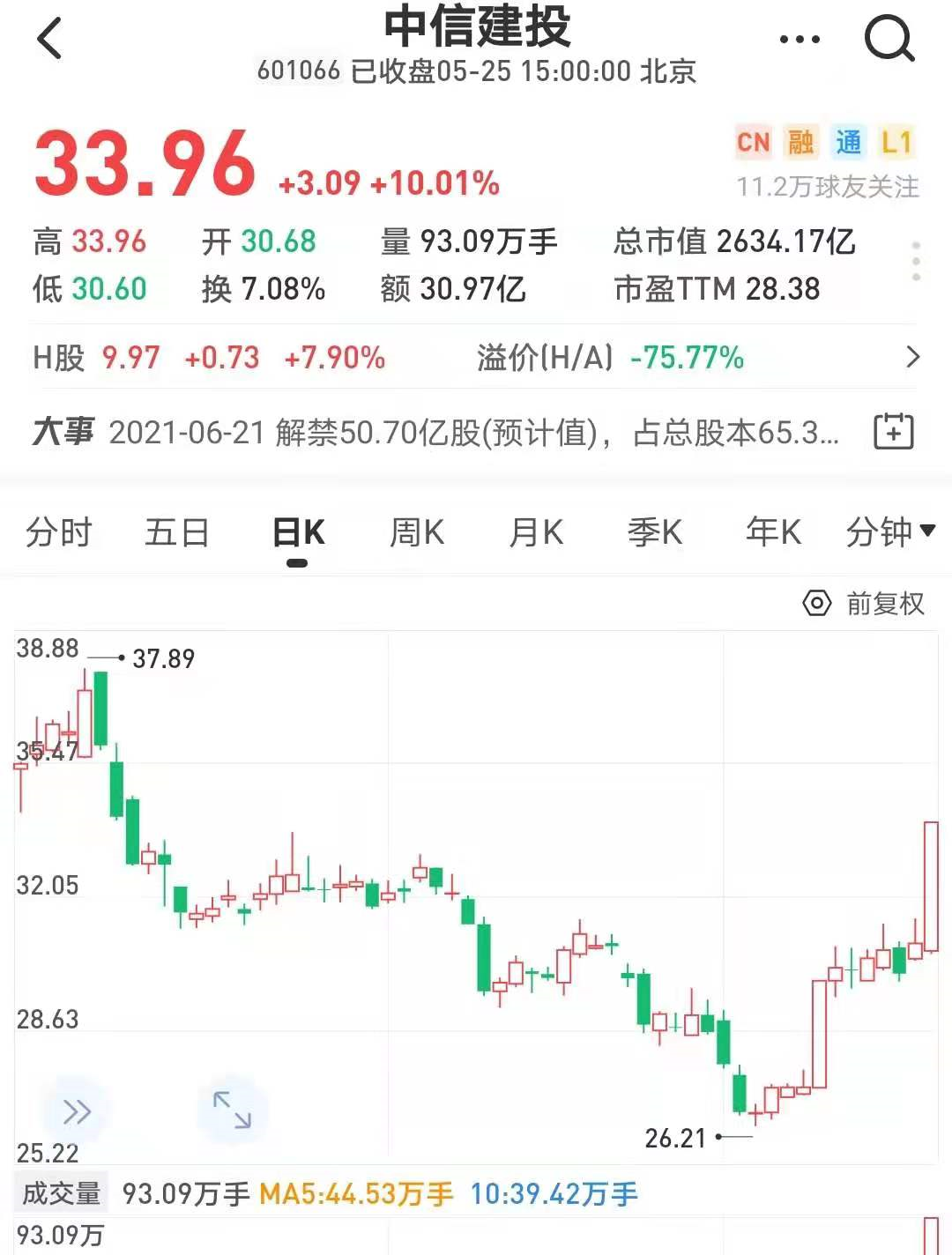The image size is (952, 1255).
Task: Switch to 年K chart tab
Action: [773, 533]
